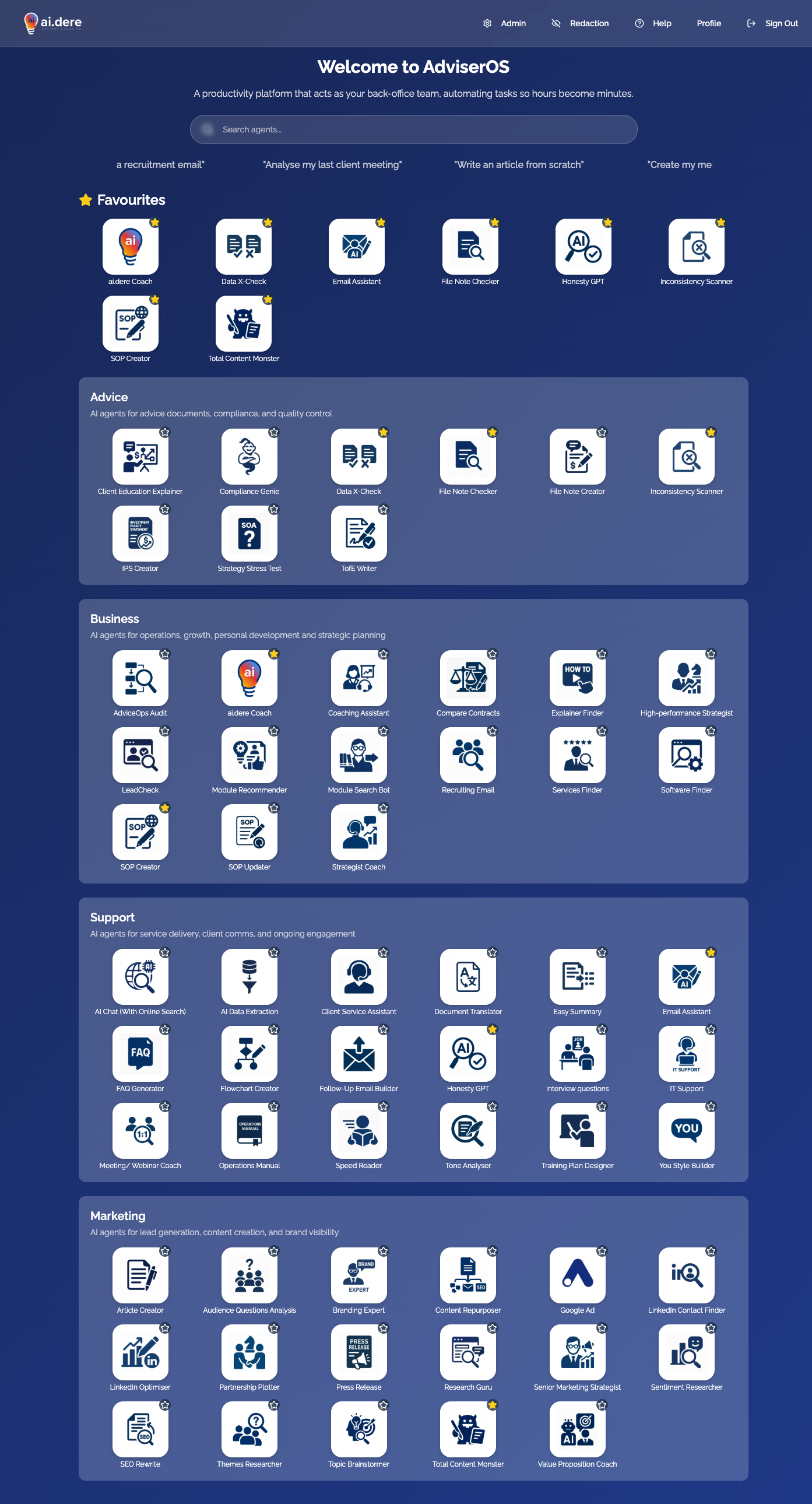This screenshot has height=1504, width=812.
Task: Open the Admin settings
Action: click(x=504, y=23)
